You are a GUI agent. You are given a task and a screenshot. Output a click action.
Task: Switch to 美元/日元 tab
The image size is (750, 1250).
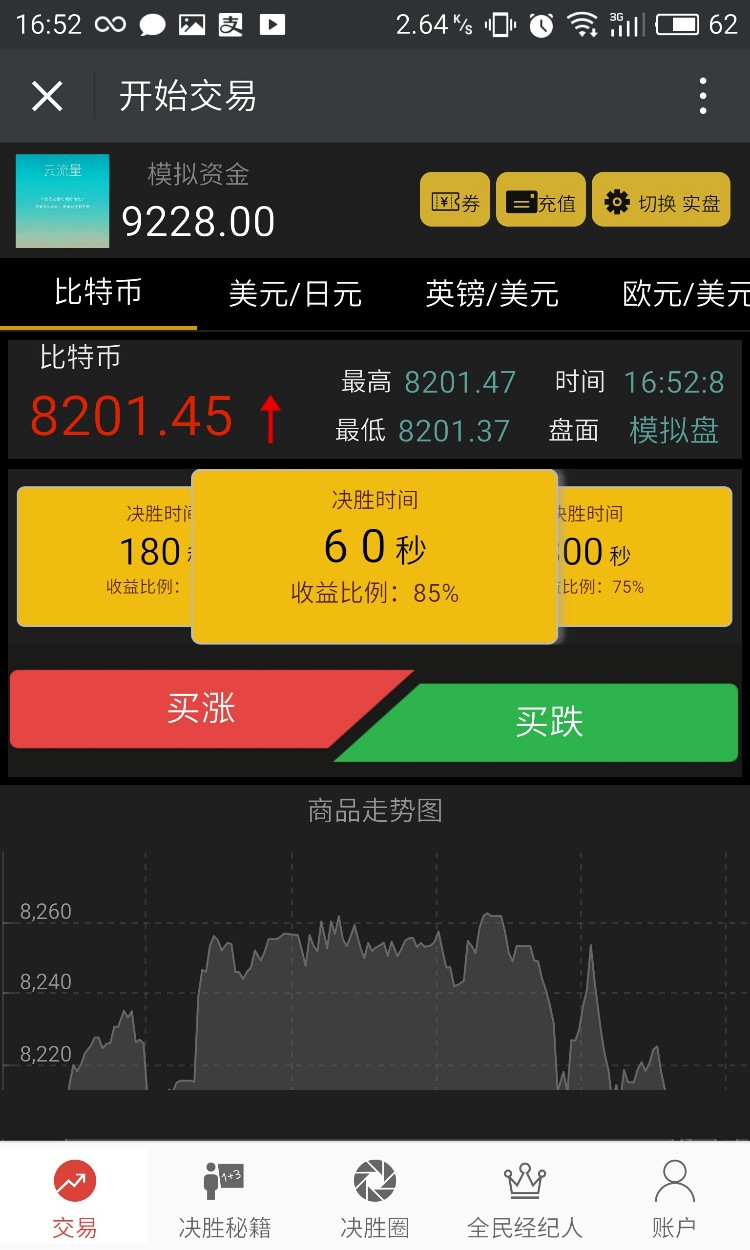coord(295,293)
